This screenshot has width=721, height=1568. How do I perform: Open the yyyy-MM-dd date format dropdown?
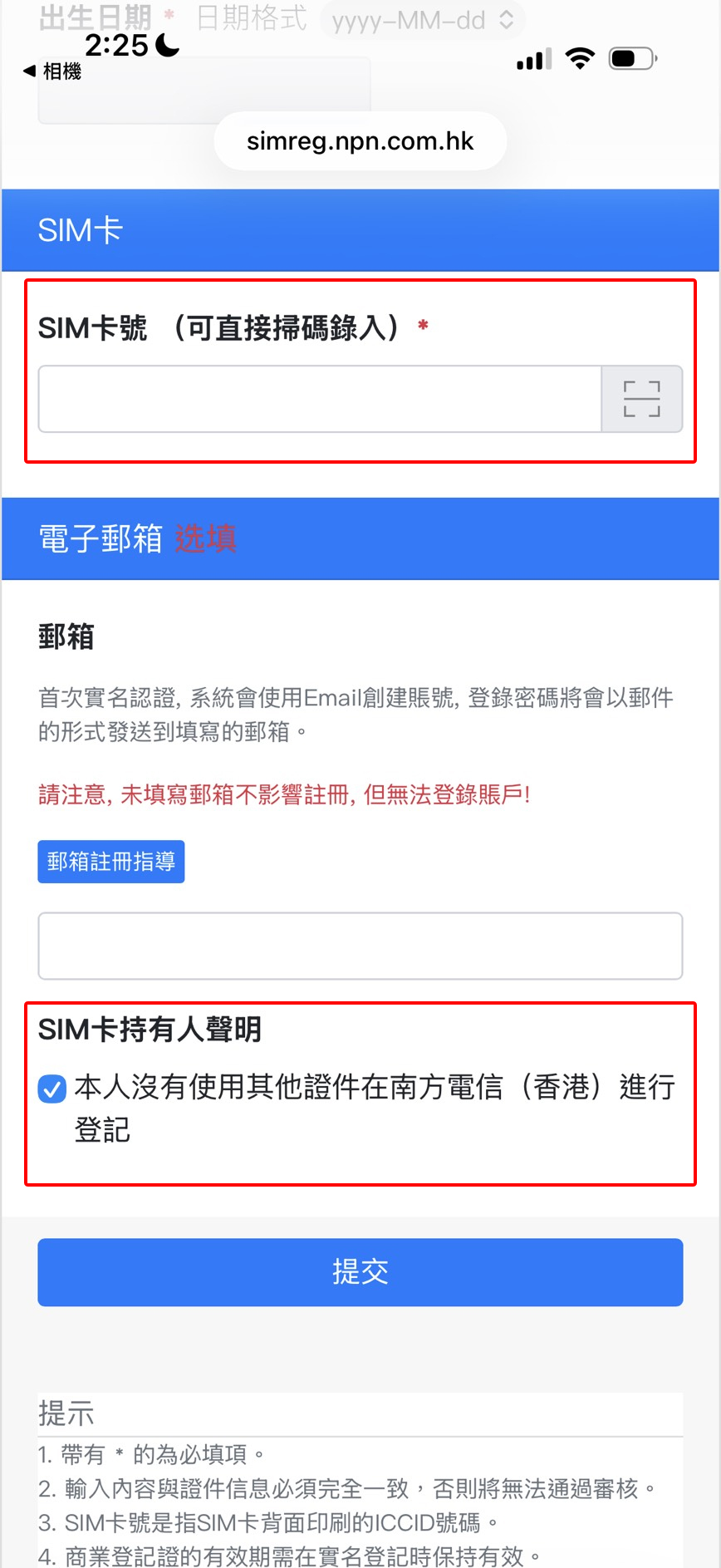(x=422, y=20)
